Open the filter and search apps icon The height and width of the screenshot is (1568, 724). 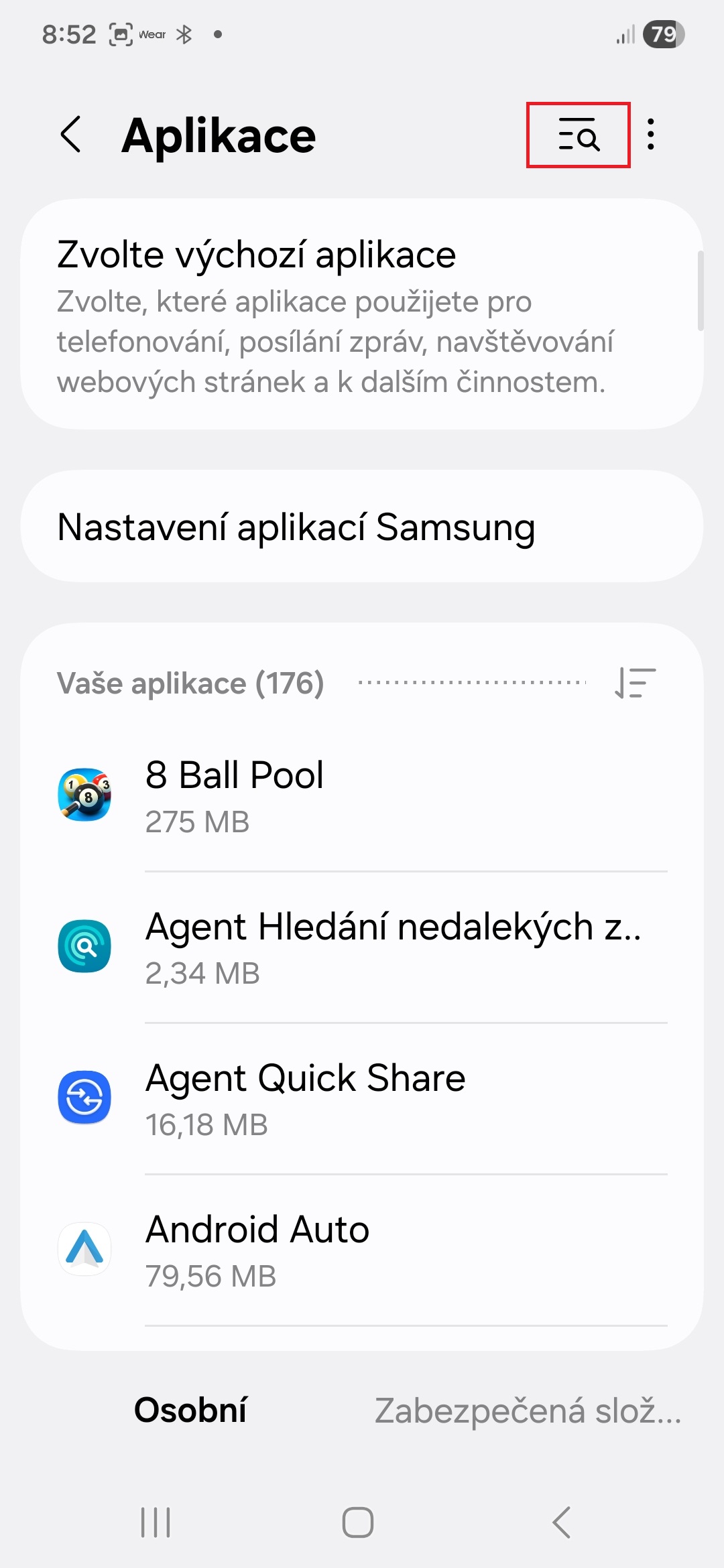click(x=578, y=135)
